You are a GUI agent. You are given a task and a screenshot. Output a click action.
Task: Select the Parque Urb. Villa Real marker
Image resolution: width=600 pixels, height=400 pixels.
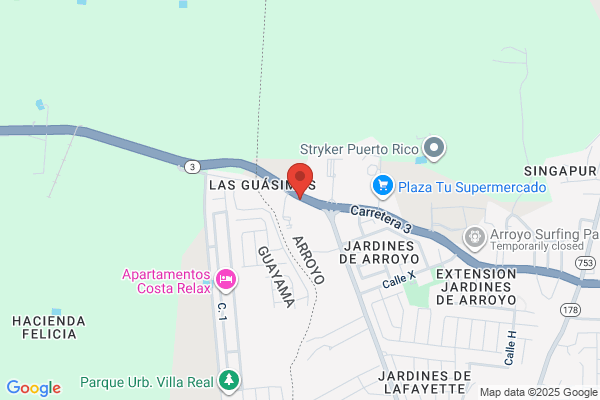tap(229, 381)
